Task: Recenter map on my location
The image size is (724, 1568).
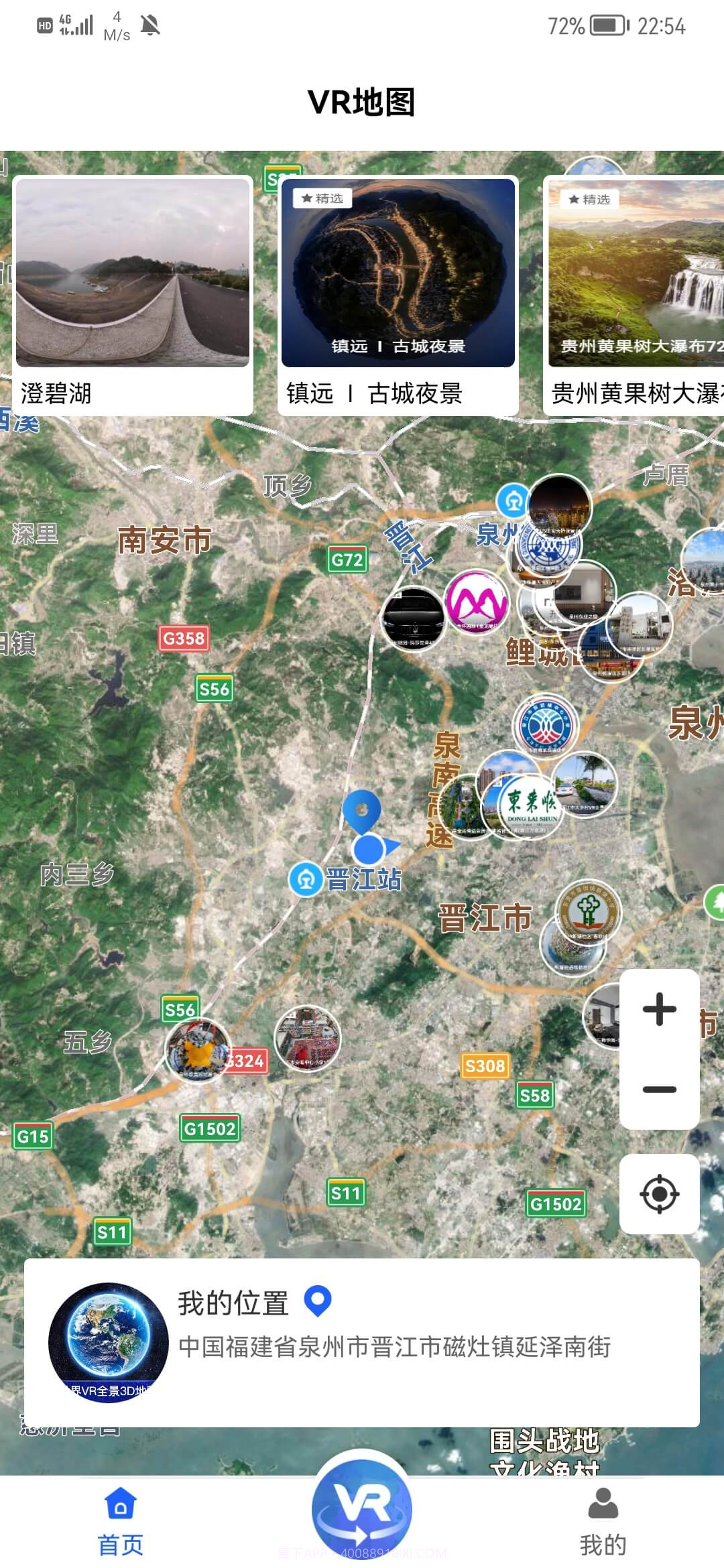Action: point(660,1193)
